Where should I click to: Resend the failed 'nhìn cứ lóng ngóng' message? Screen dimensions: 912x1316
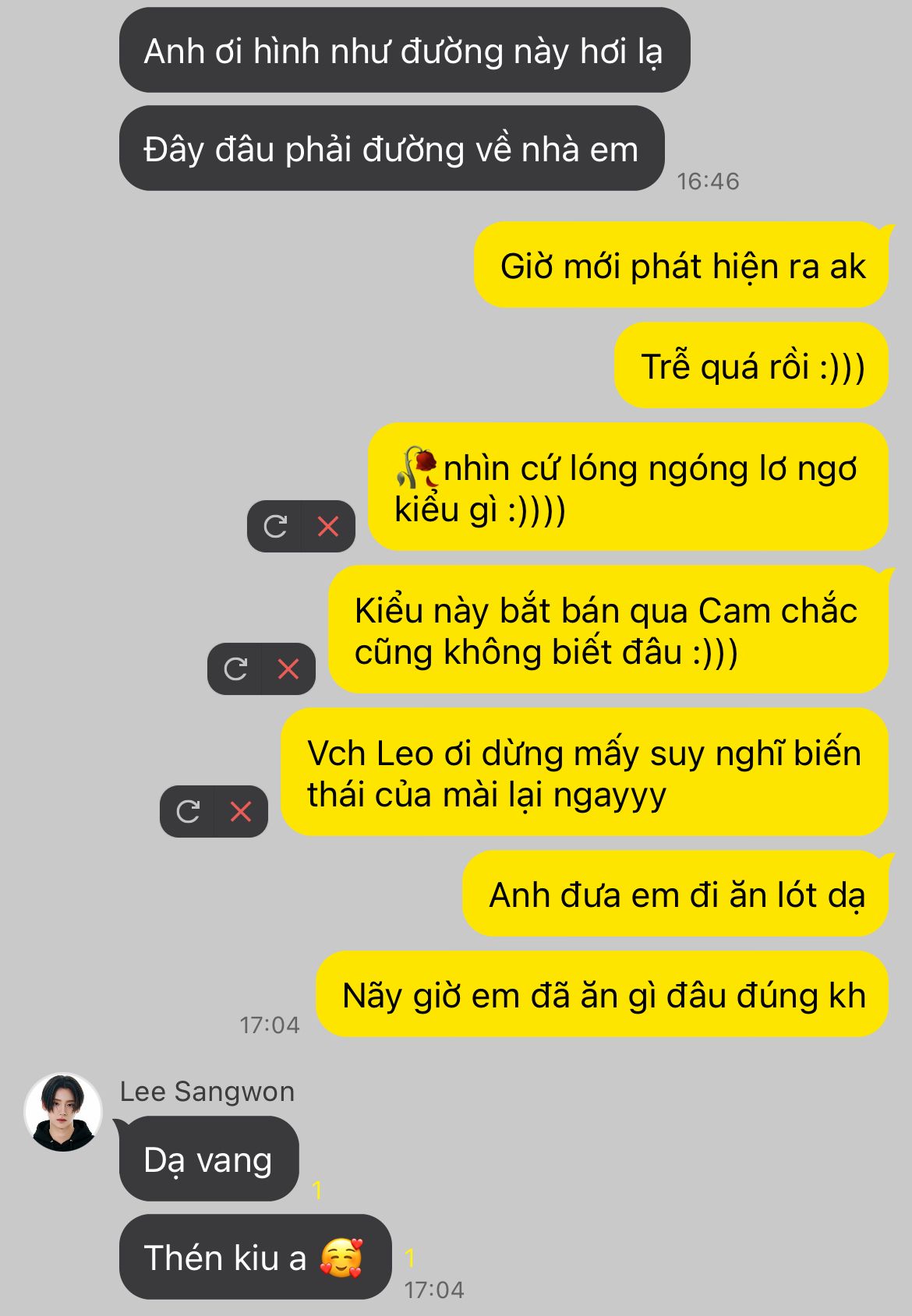click(275, 527)
